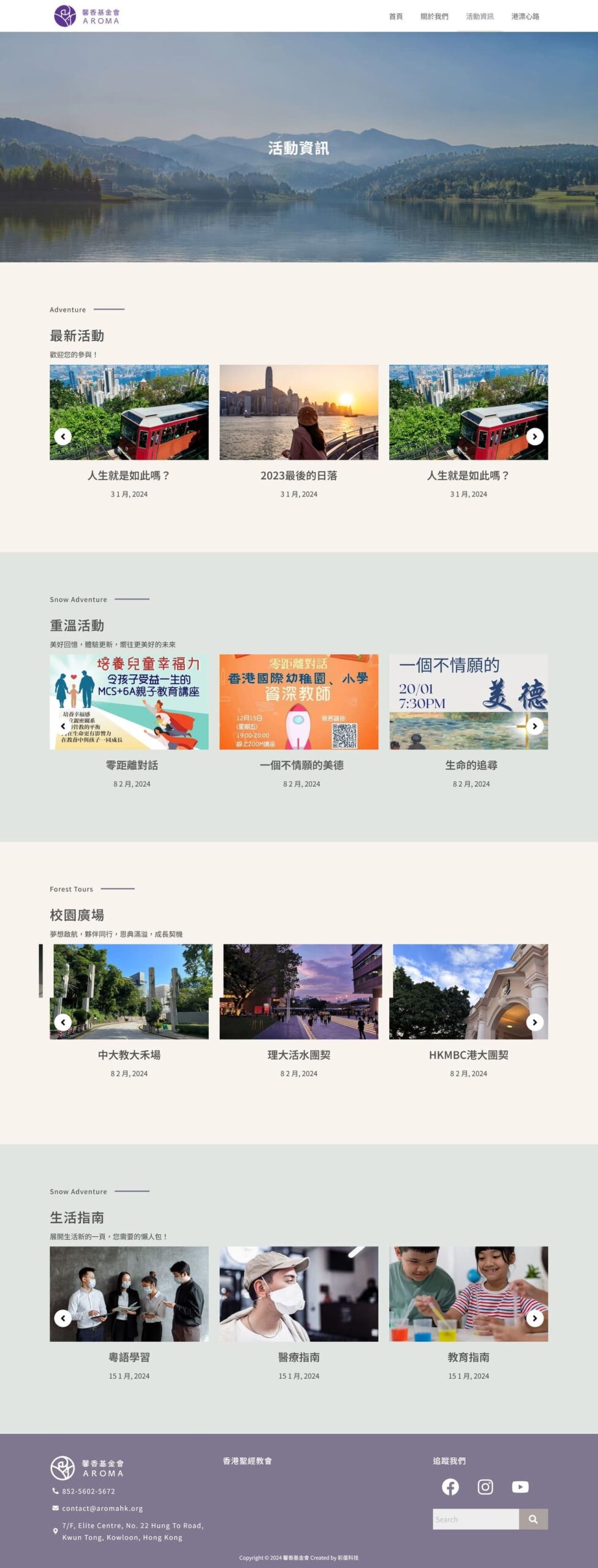
Task: View 理大活水團契 campus card
Action: pyautogui.click(x=298, y=1055)
